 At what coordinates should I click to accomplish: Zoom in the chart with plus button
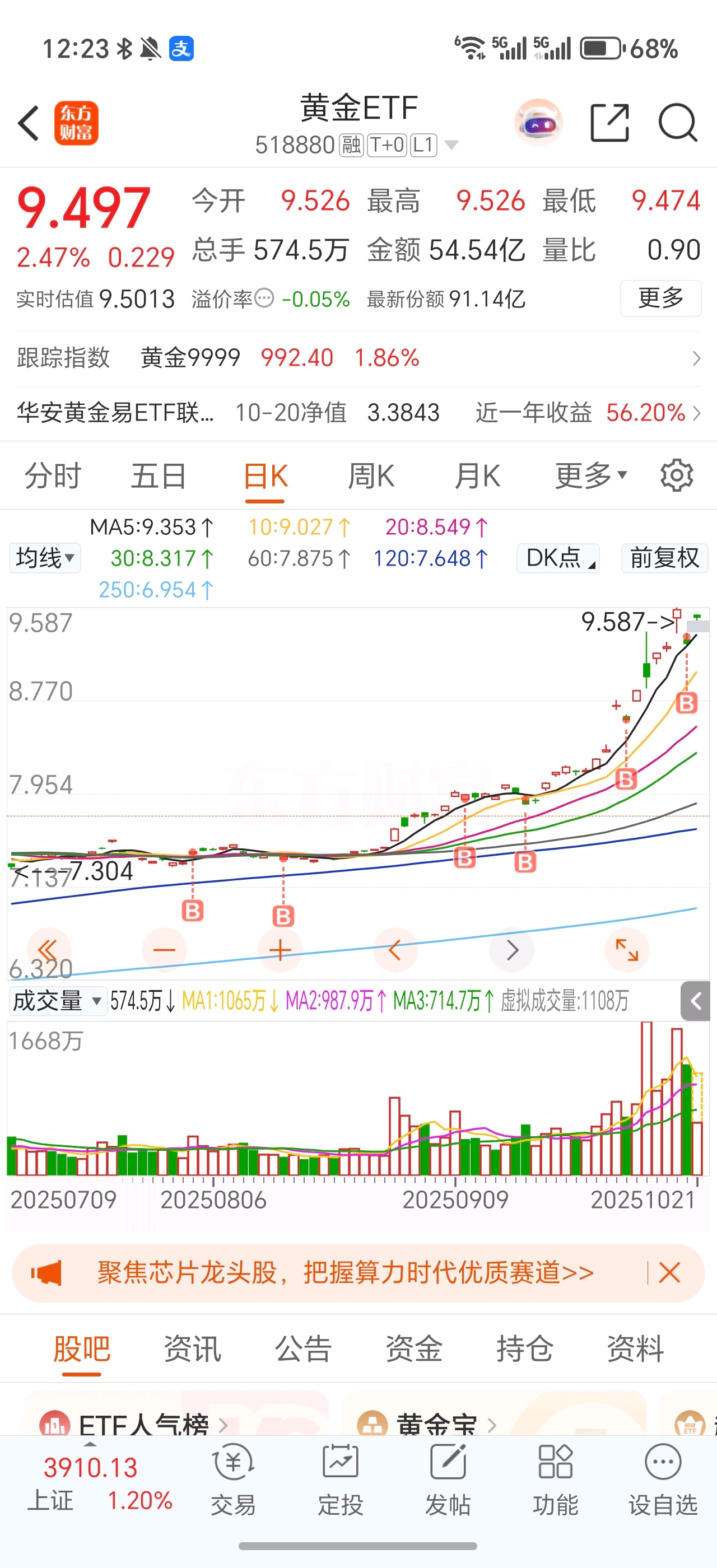pos(280,950)
